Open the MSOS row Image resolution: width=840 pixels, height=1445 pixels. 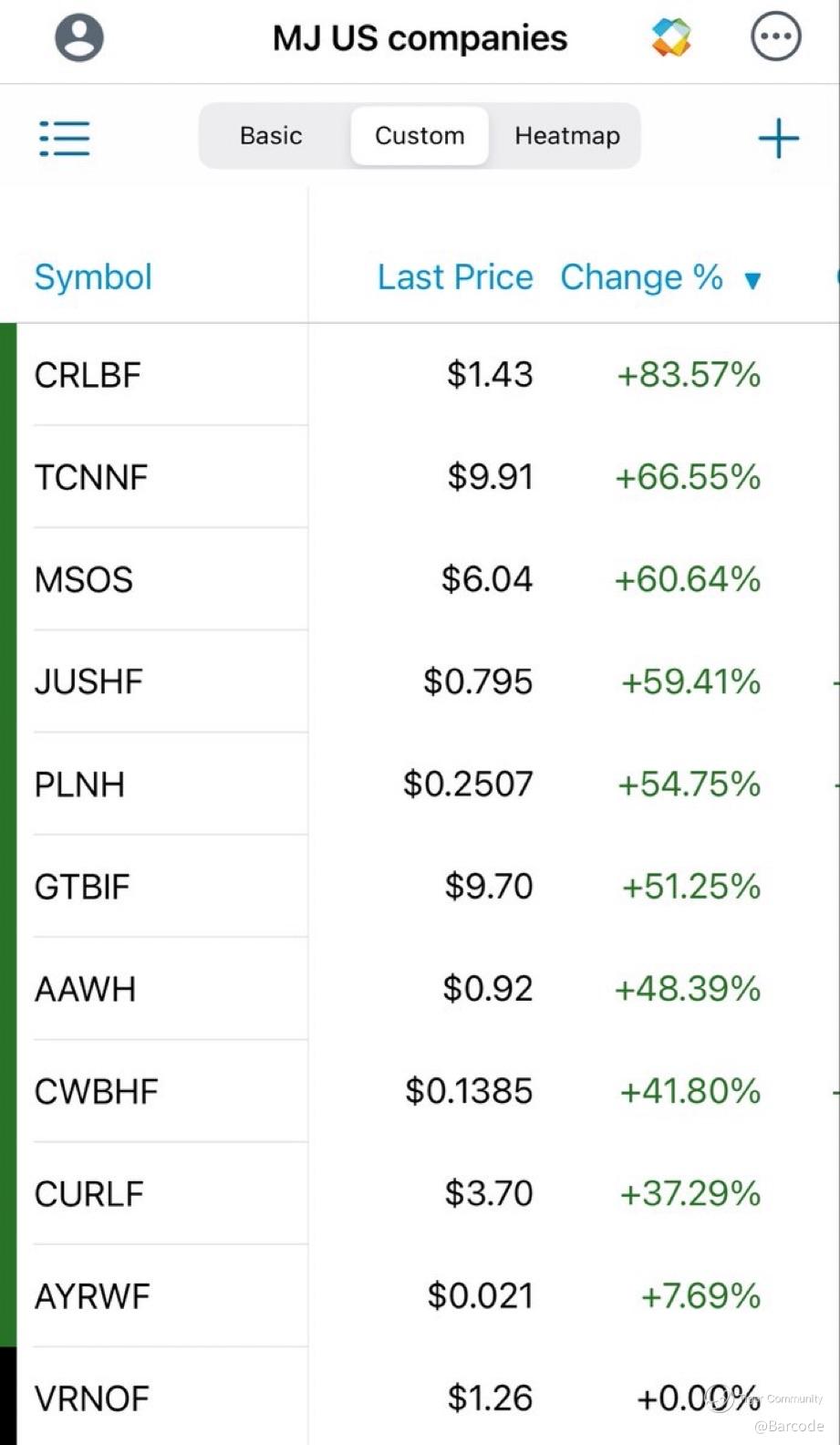tap(84, 579)
